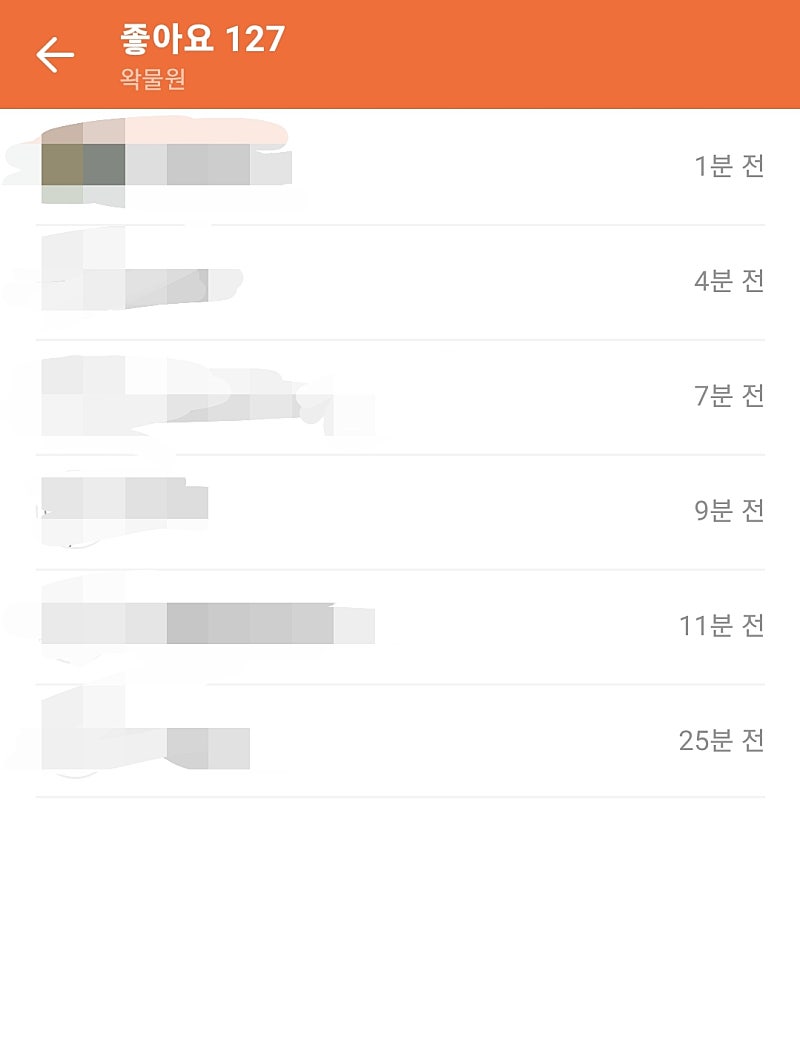Tap the row marked 25분 전

point(400,741)
